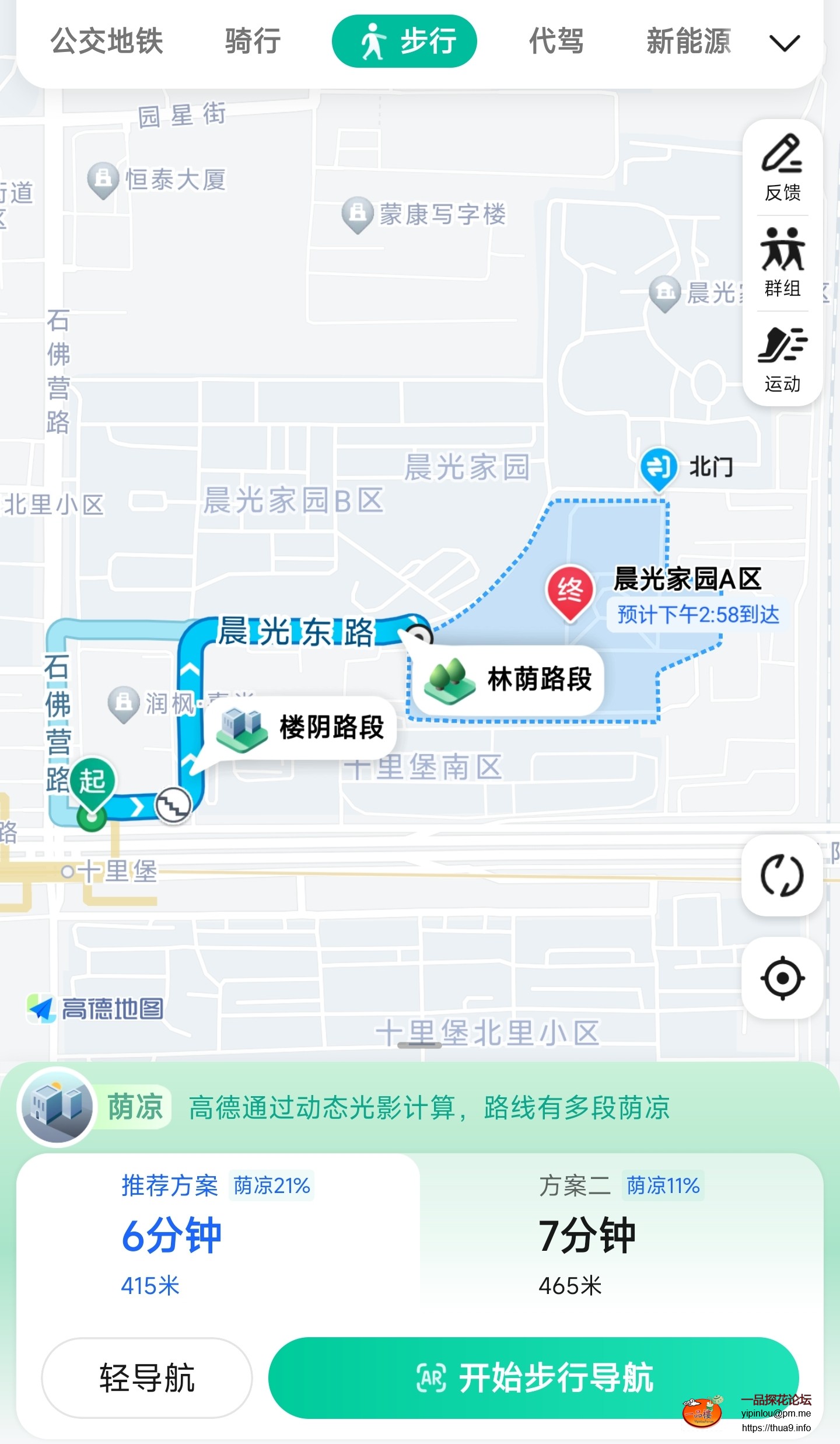Expand more transport modes via chevron
This screenshot has width=840, height=1444.
click(x=785, y=41)
